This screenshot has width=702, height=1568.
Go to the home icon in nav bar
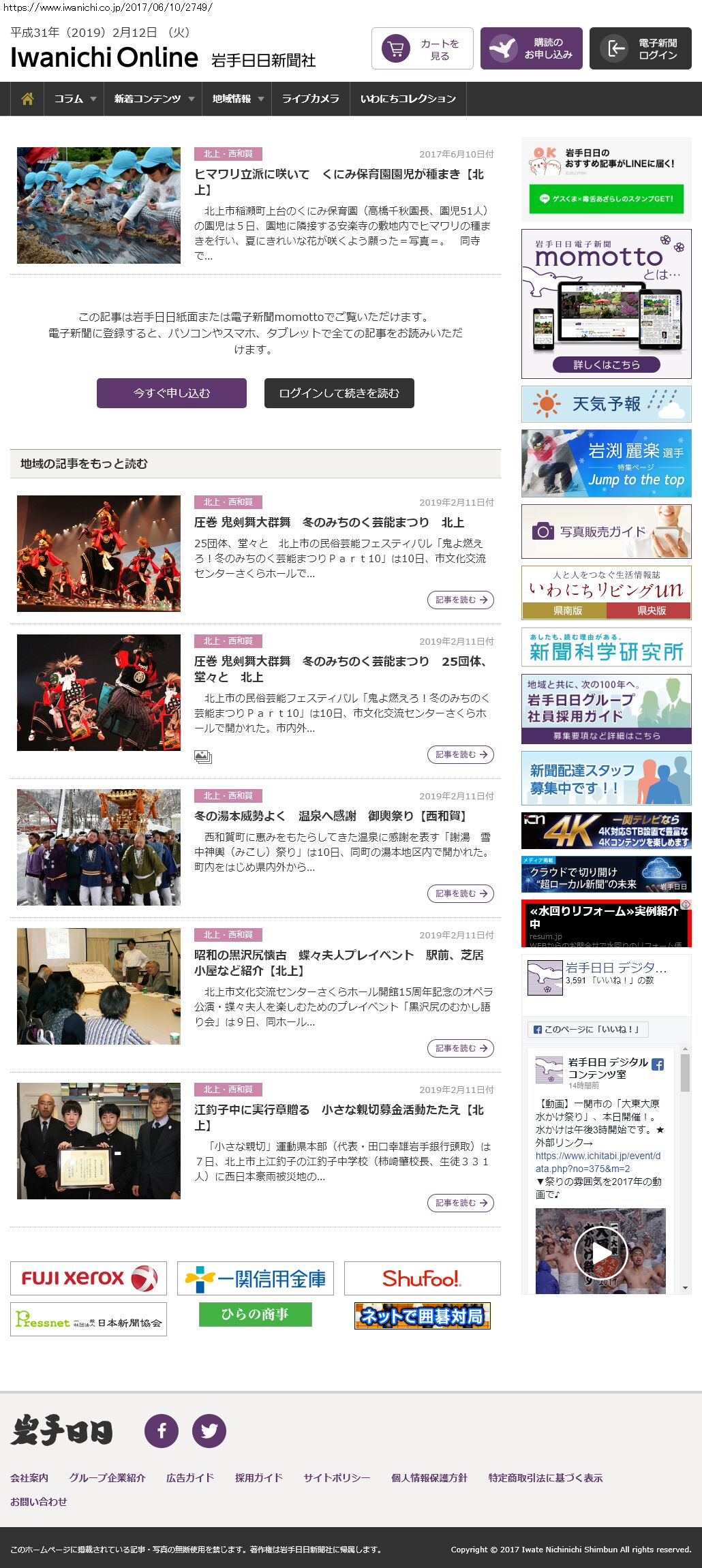27,99
